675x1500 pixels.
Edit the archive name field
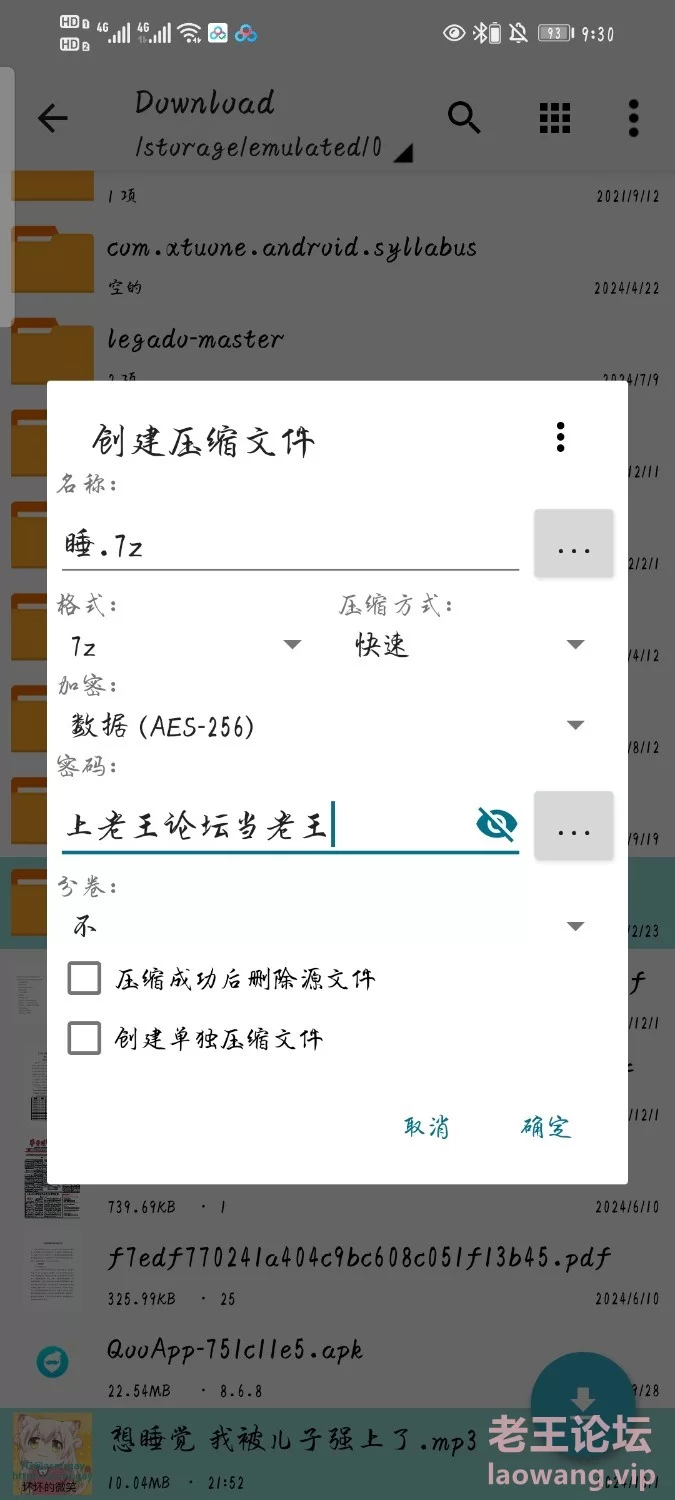click(x=290, y=545)
